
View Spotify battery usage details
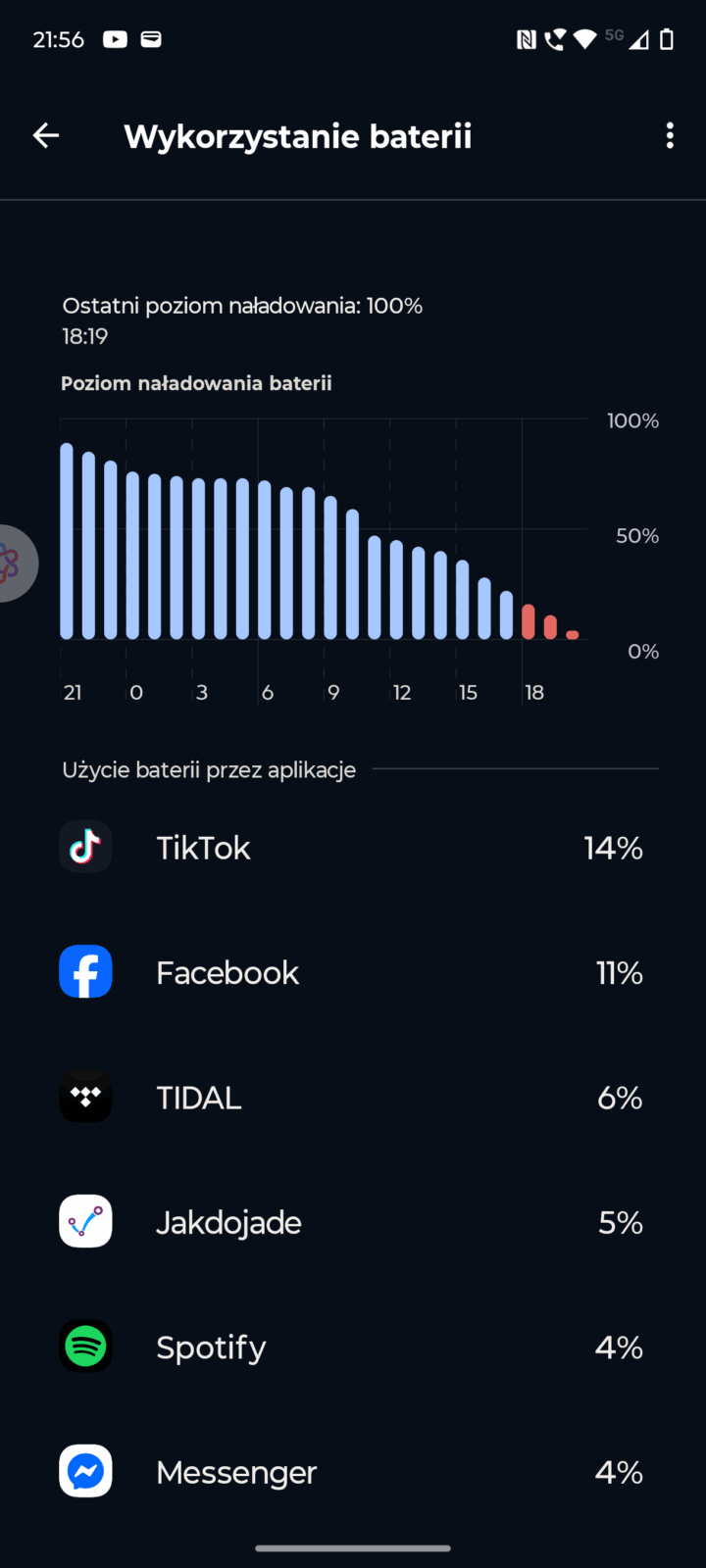click(x=351, y=1347)
